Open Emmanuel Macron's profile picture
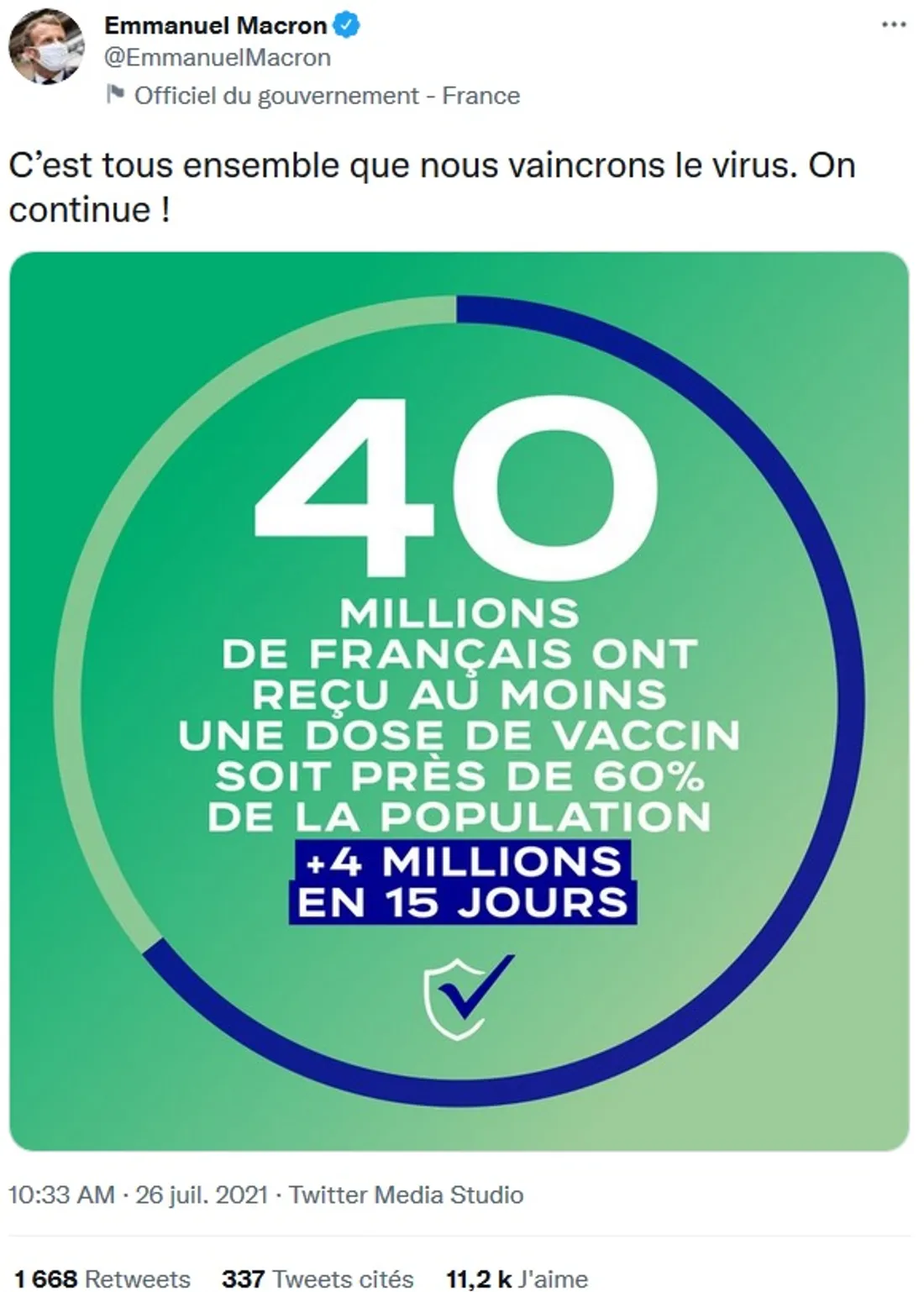 pos(46,46)
